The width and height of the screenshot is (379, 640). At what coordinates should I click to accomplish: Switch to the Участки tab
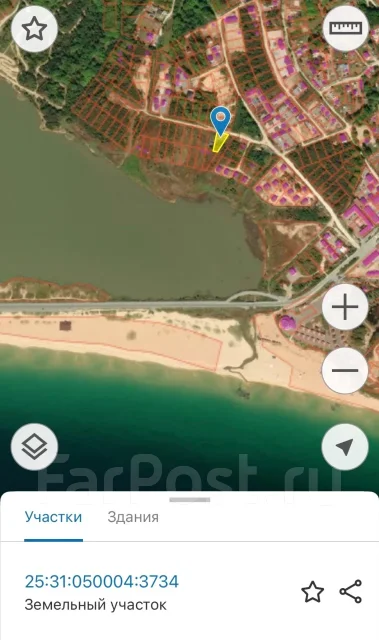[x=53, y=517]
